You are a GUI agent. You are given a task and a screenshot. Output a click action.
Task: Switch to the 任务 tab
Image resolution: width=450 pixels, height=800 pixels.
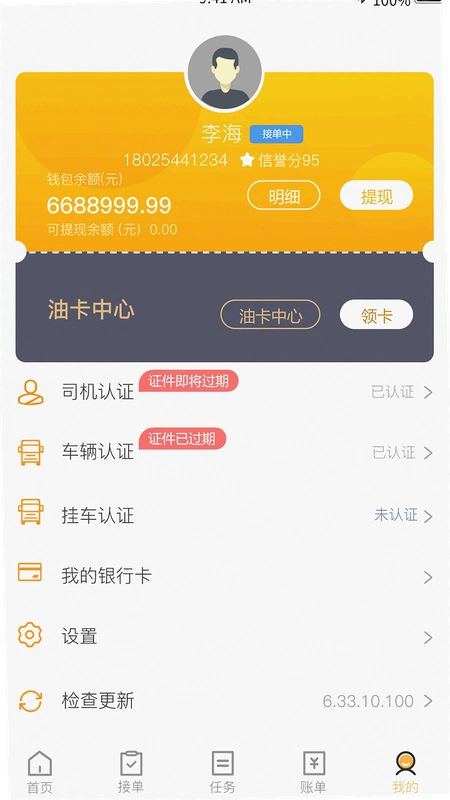[x=222, y=772]
